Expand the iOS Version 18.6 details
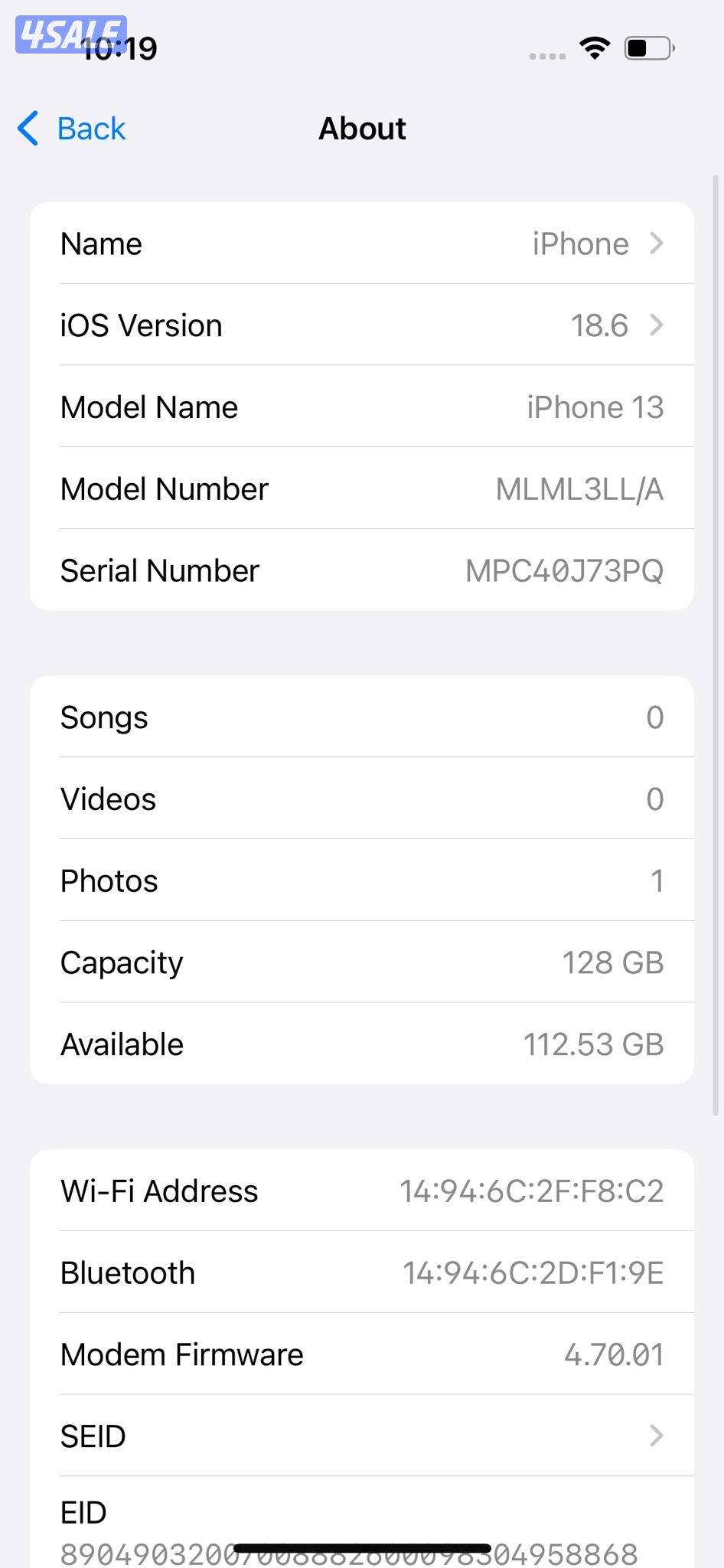 click(x=657, y=325)
